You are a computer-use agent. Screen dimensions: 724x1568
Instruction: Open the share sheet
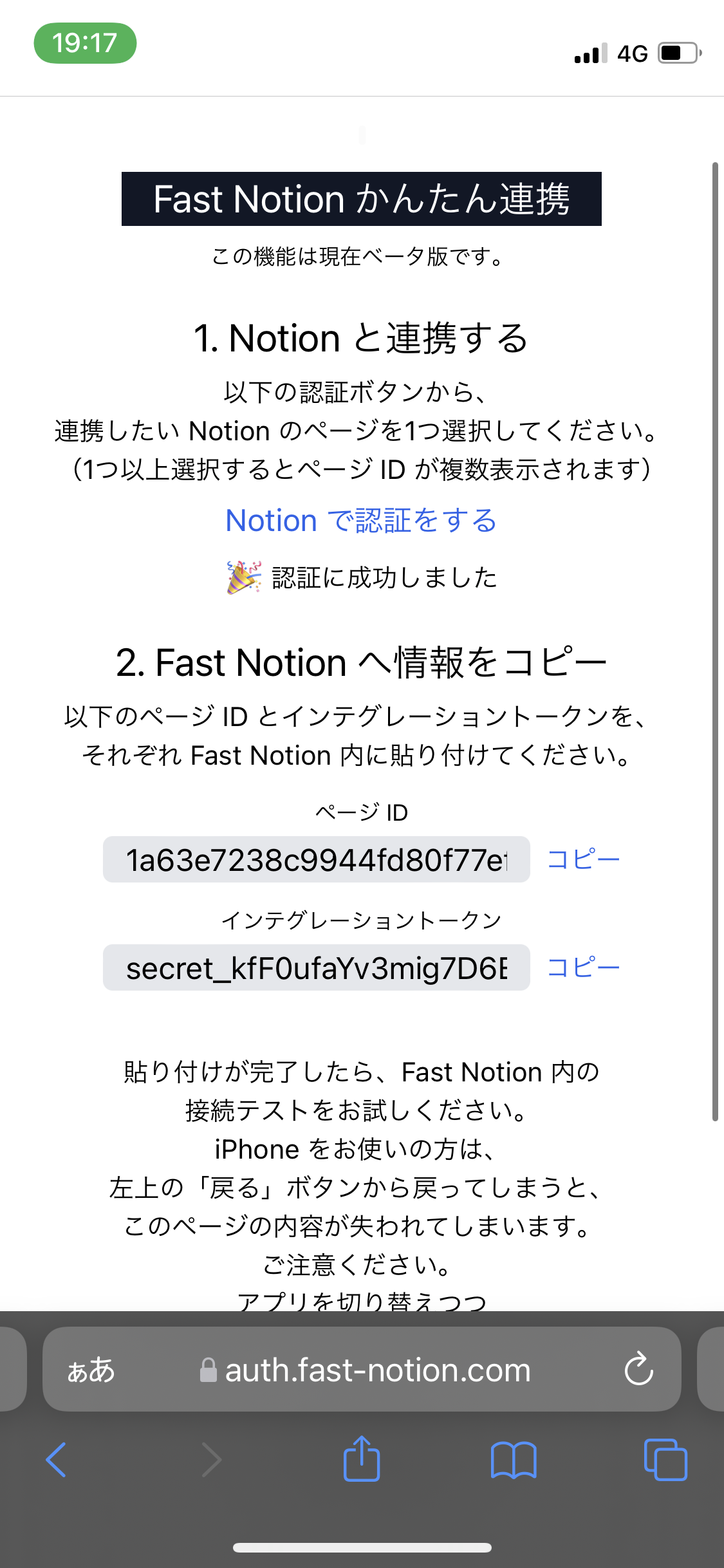click(362, 1458)
